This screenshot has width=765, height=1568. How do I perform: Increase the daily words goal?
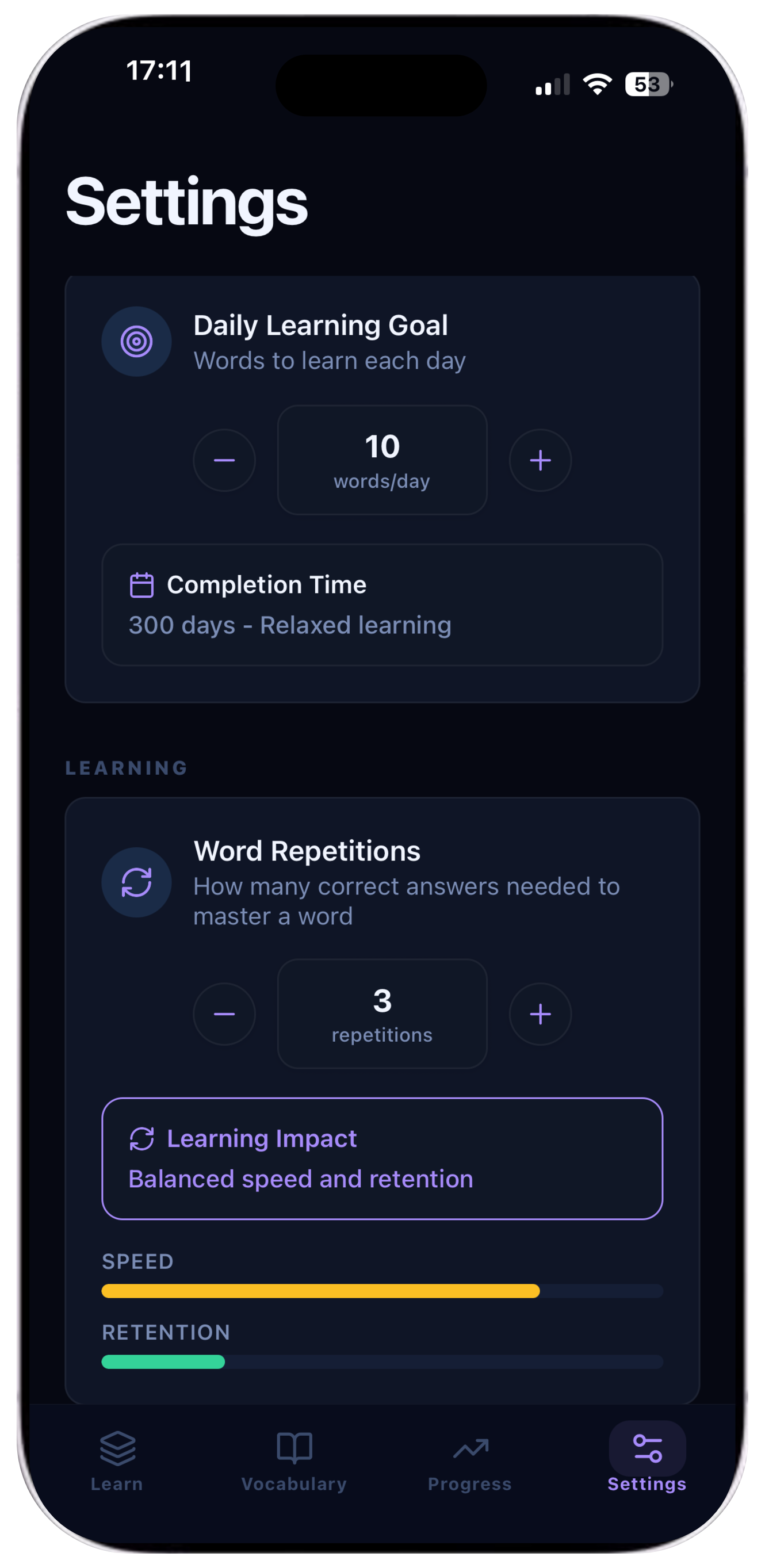tap(540, 460)
